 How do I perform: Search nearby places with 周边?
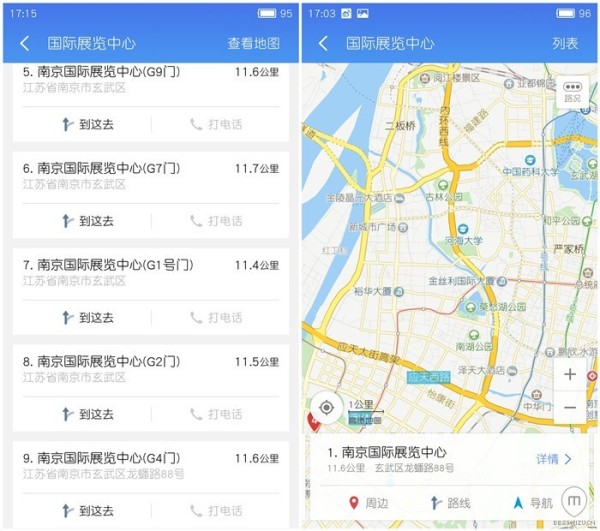(367, 503)
